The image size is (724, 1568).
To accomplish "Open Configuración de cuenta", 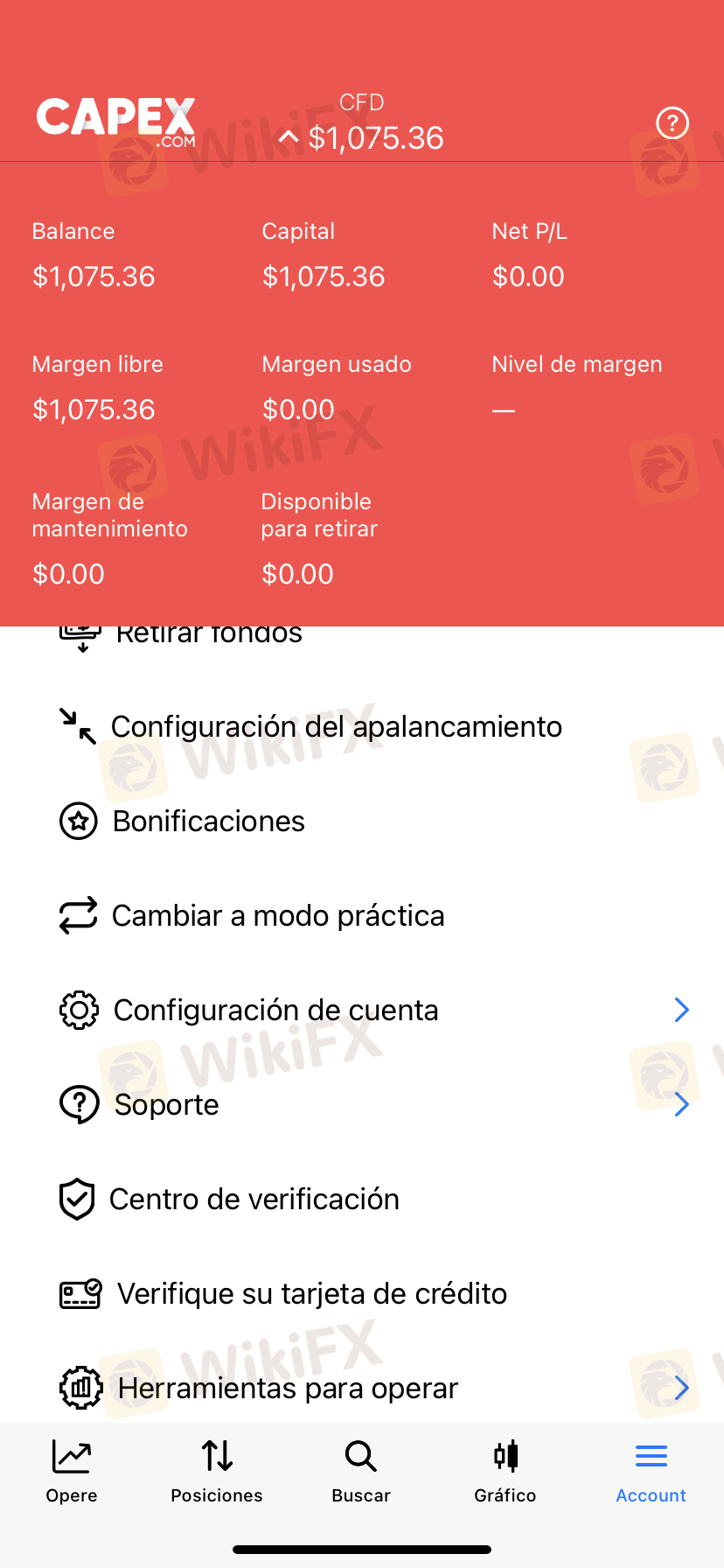I will 362,1010.
